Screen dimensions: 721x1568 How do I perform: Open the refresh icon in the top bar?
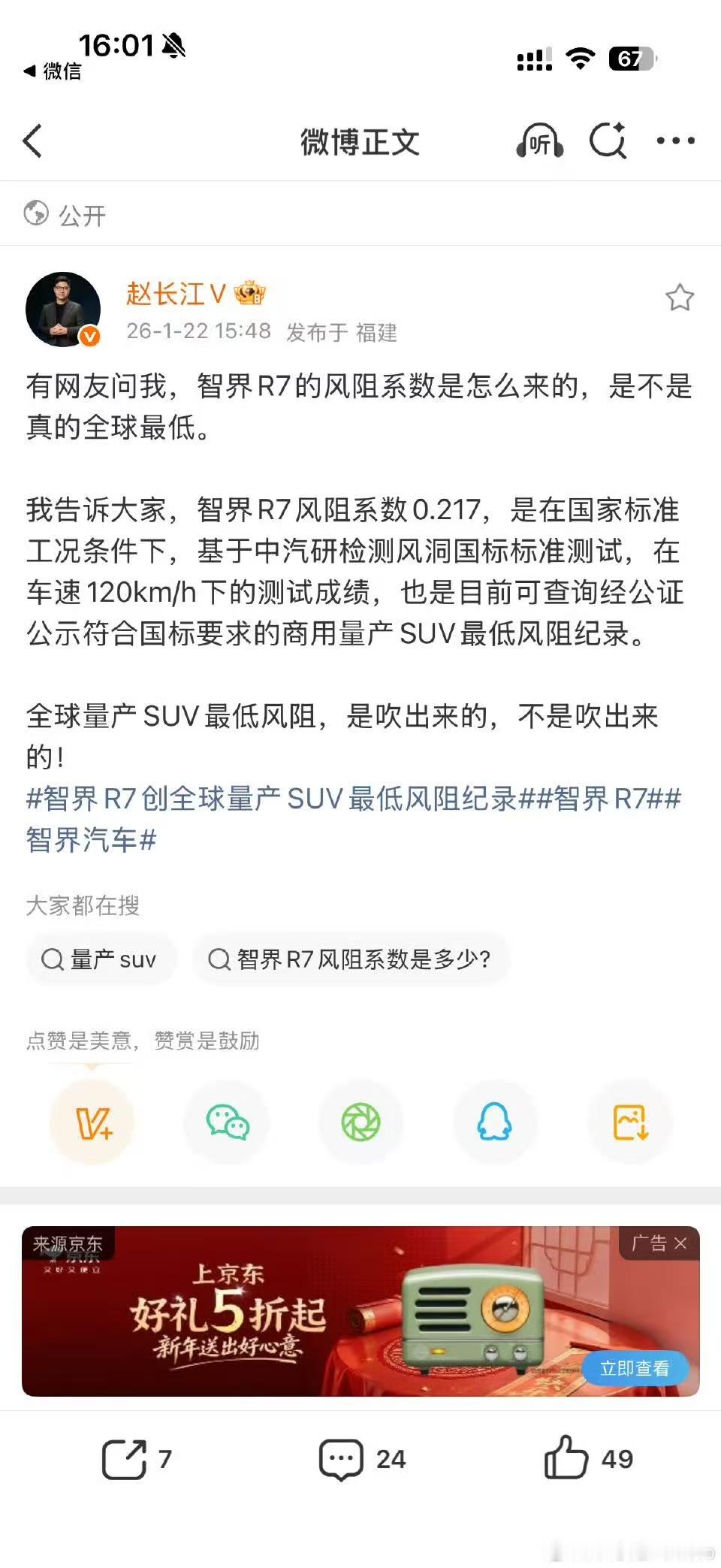coord(608,141)
